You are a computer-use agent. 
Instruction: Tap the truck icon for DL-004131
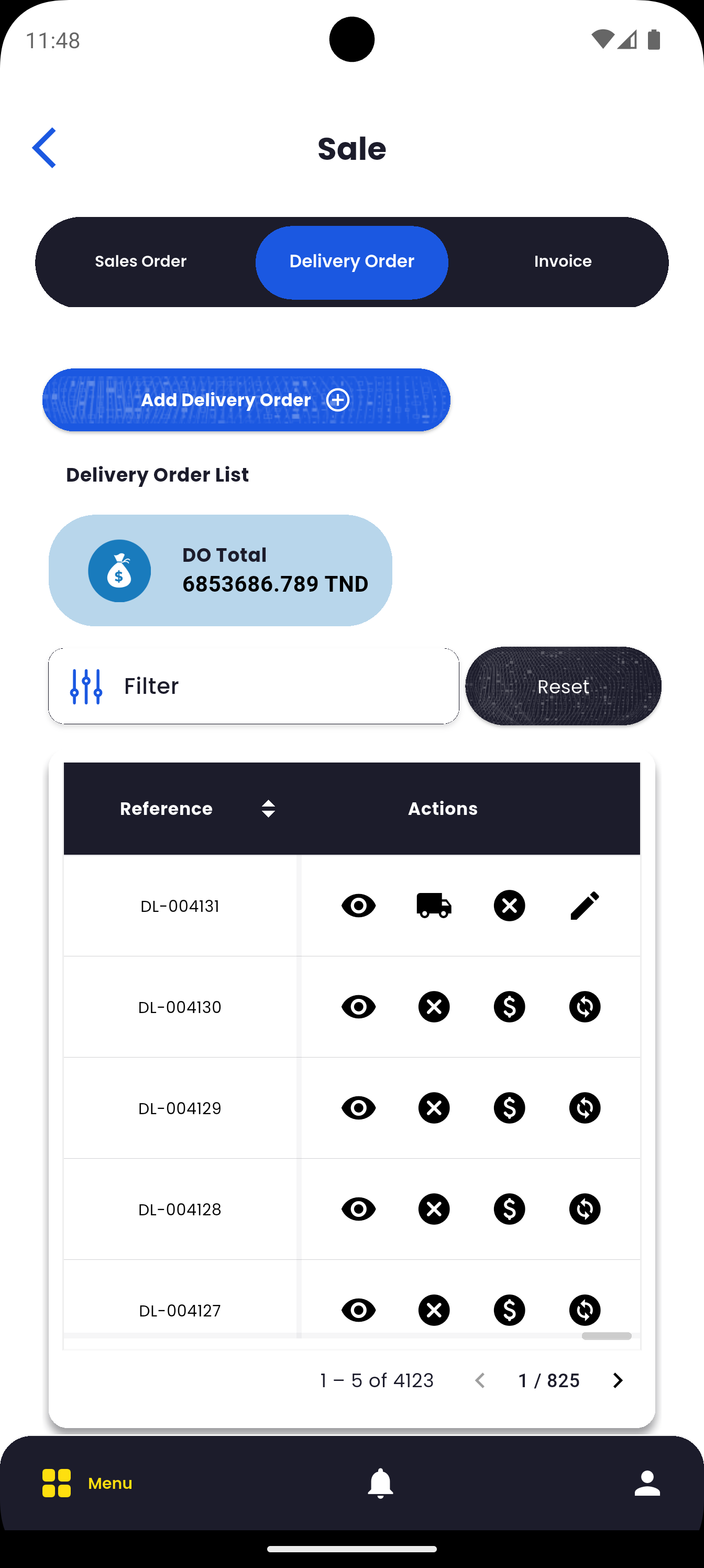pyautogui.click(x=434, y=906)
